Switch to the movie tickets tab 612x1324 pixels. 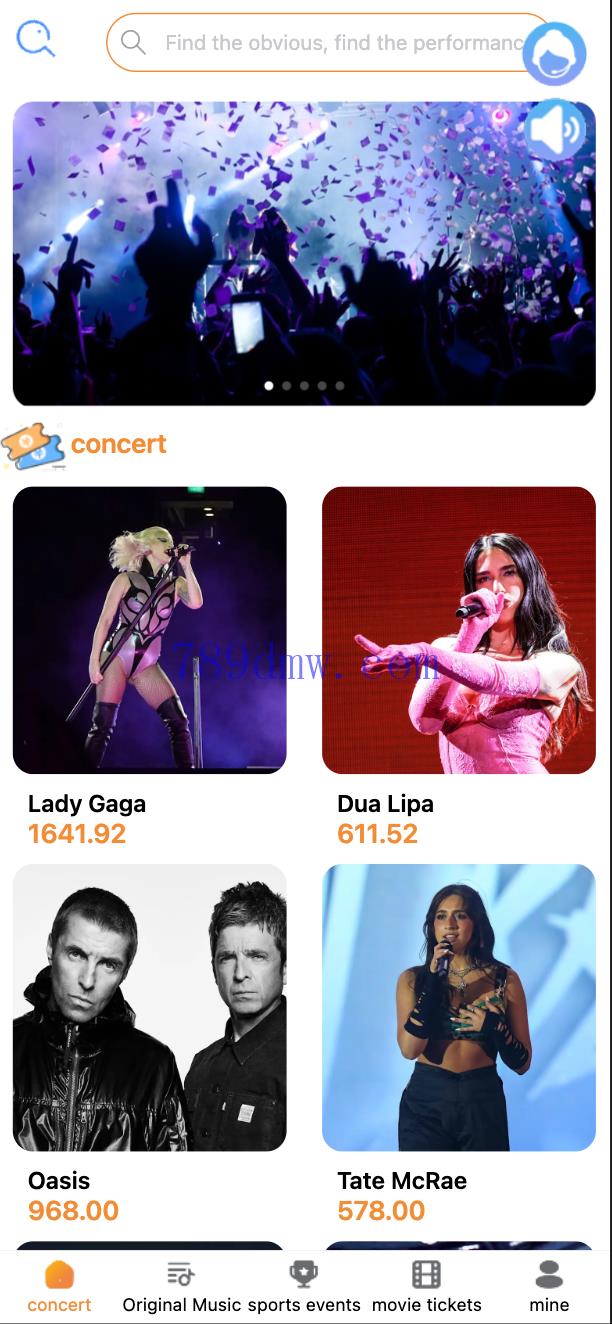pyautogui.click(x=427, y=1287)
